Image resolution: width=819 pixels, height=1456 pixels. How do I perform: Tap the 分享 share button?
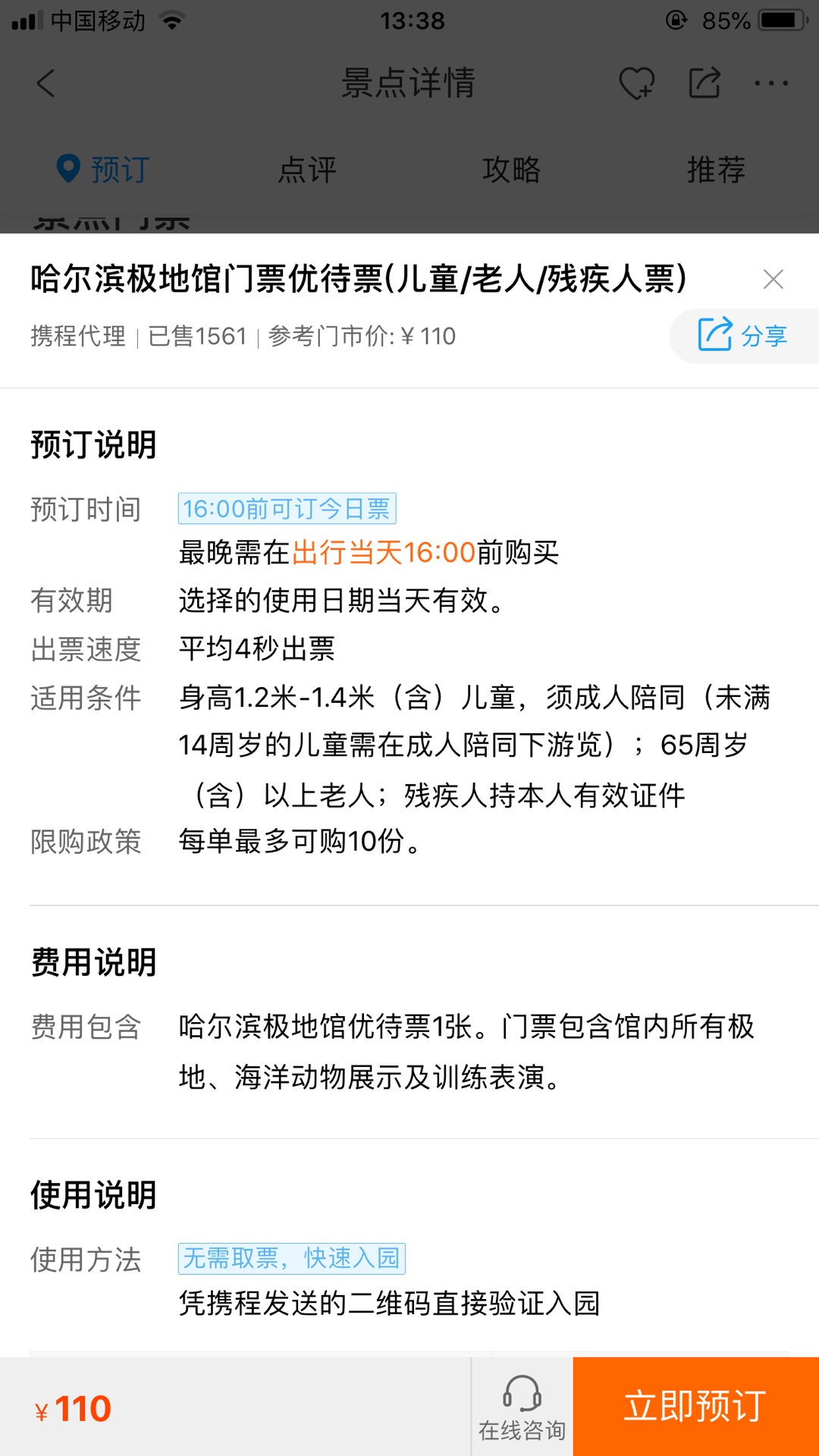(x=744, y=336)
